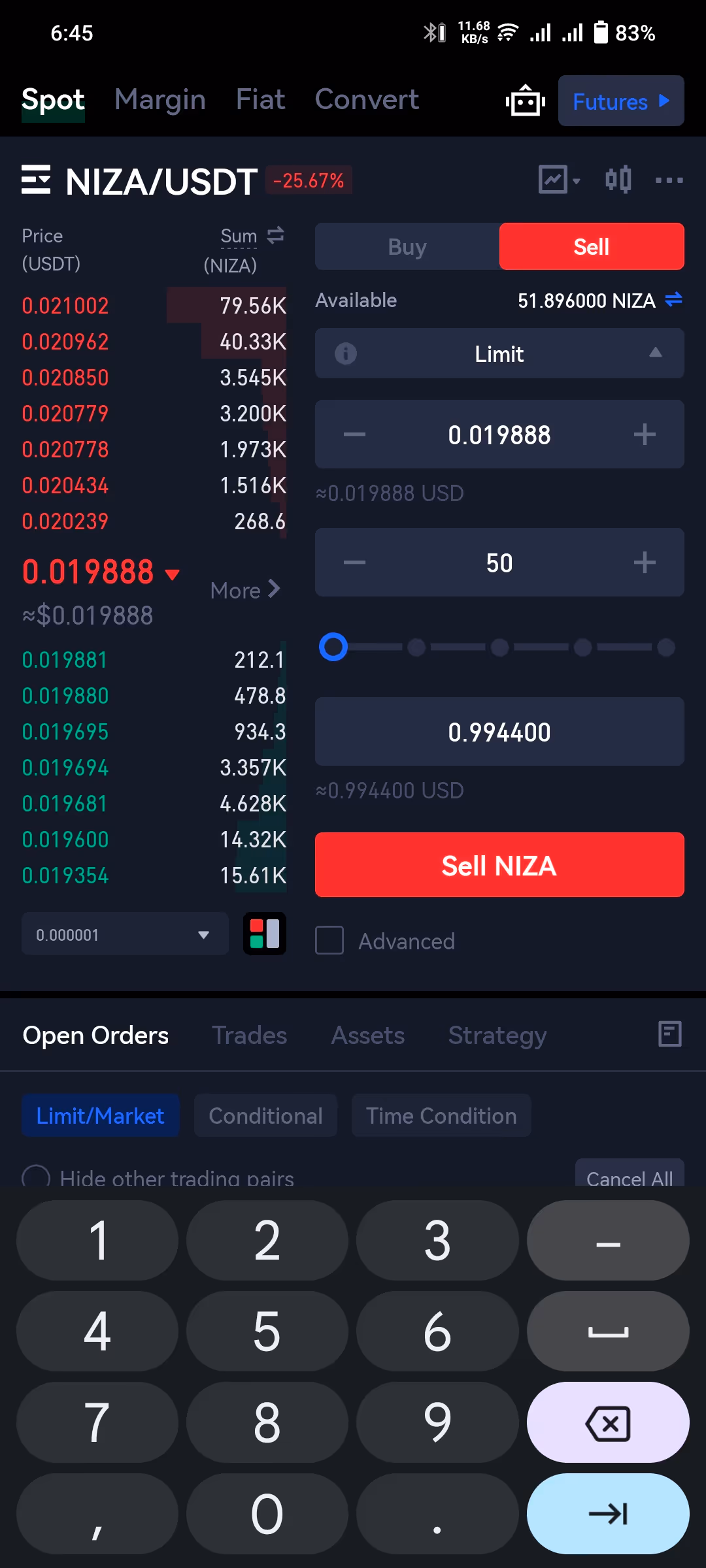Select the Conditional orders chip
This screenshot has width=706, height=1568.
coord(265,1116)
